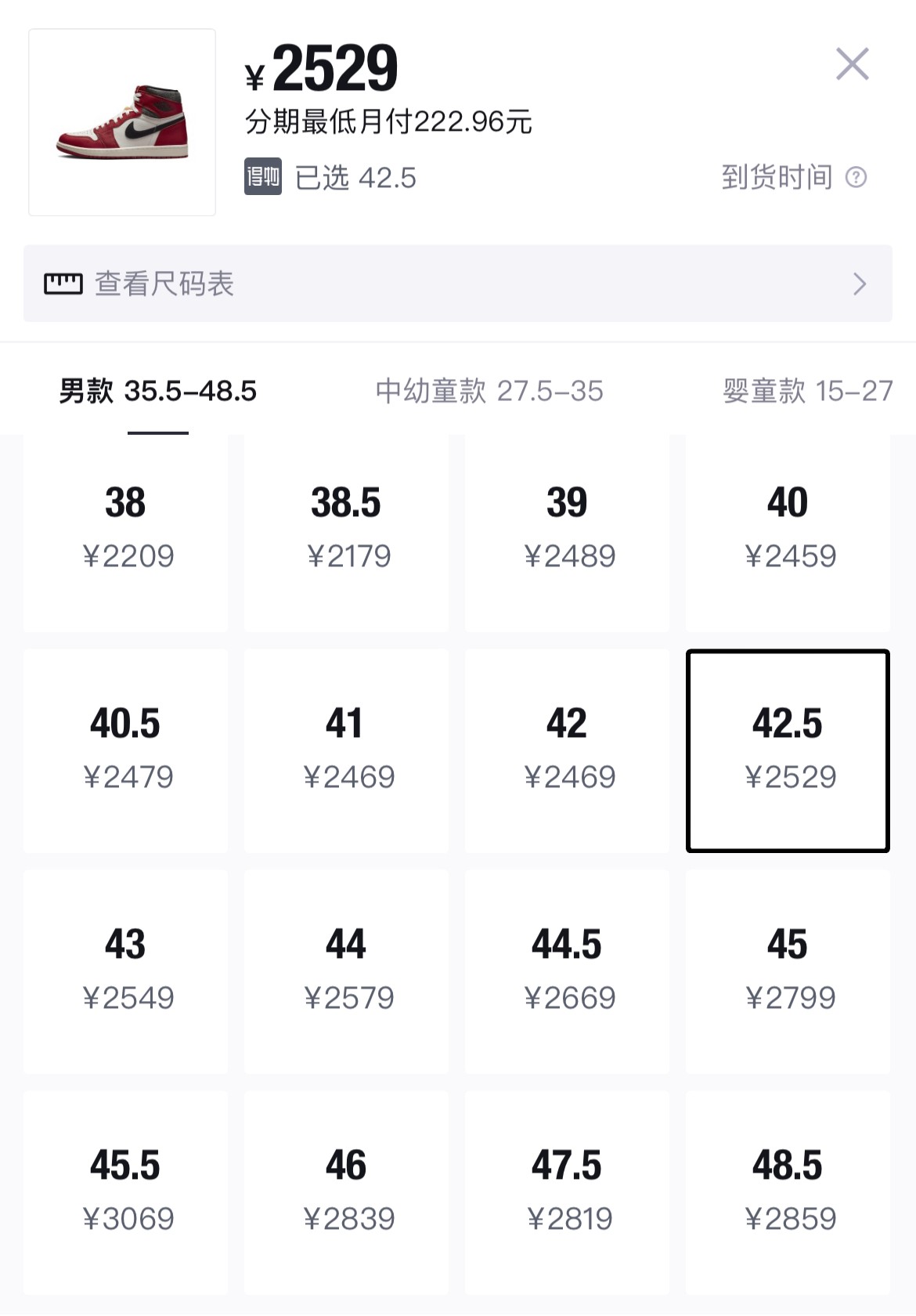Pick size 41 priced ¥2469
Screen dimensions: 916x1316
pyautogui.click(x=347, y=750)
